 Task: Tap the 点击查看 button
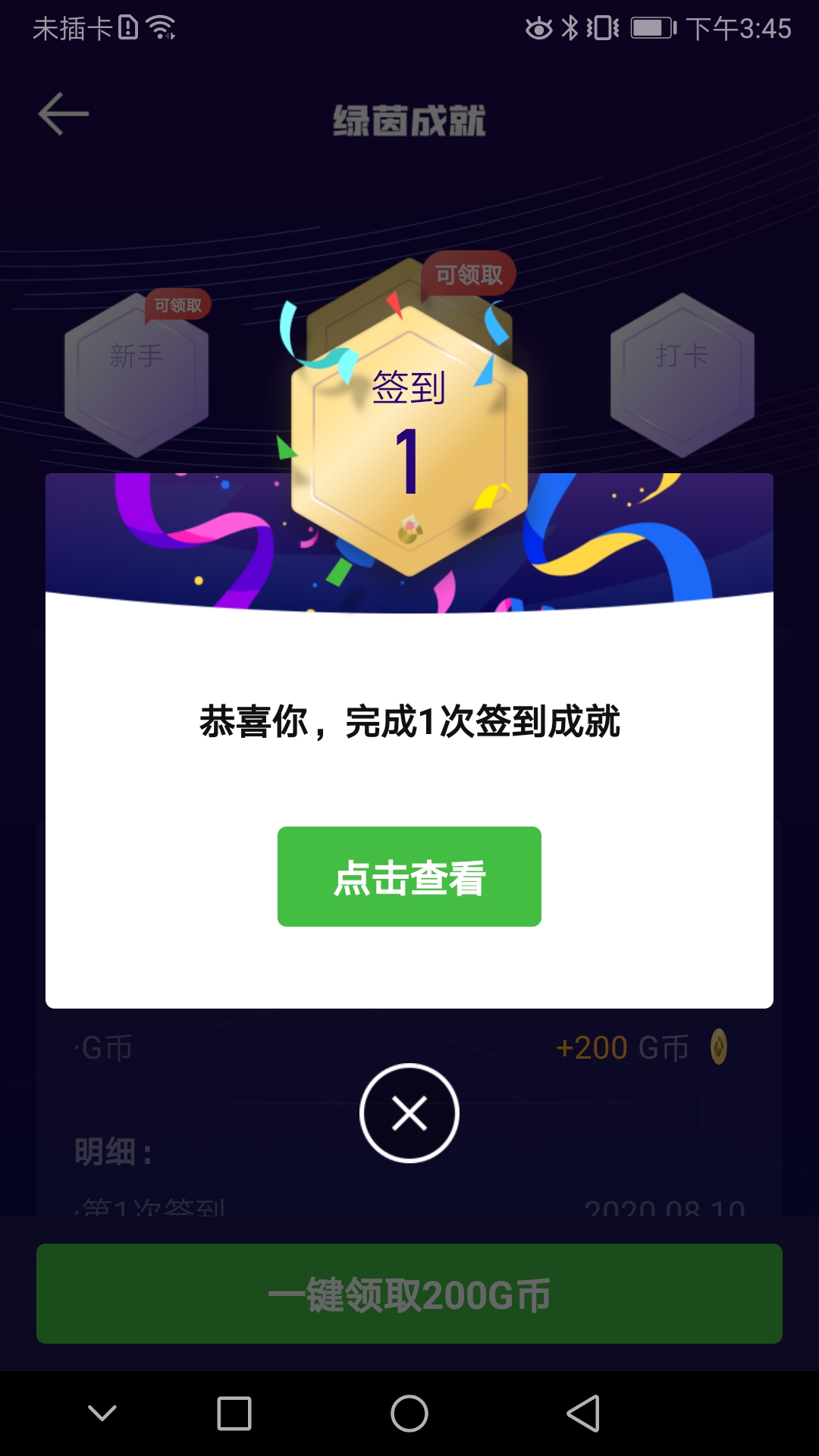[409, 877]
